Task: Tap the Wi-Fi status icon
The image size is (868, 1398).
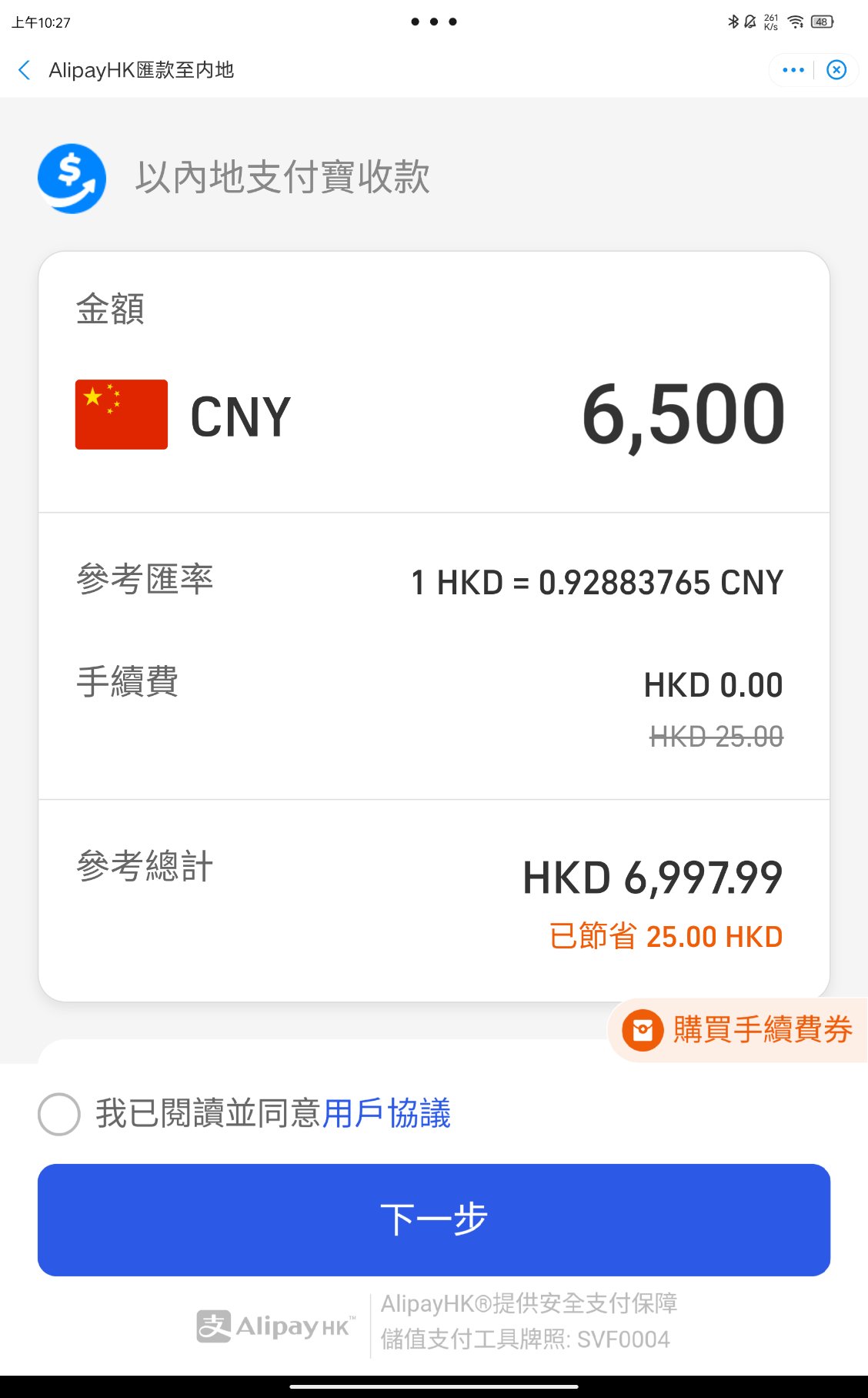Action: (793, 22)
